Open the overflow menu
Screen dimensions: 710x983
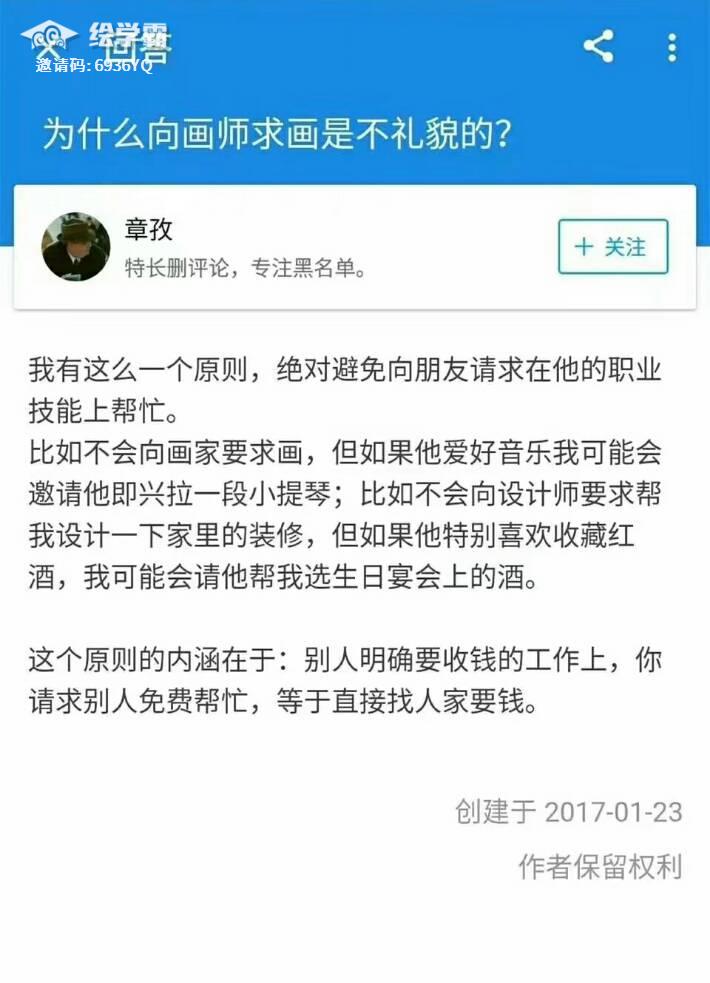click(672, 47)
